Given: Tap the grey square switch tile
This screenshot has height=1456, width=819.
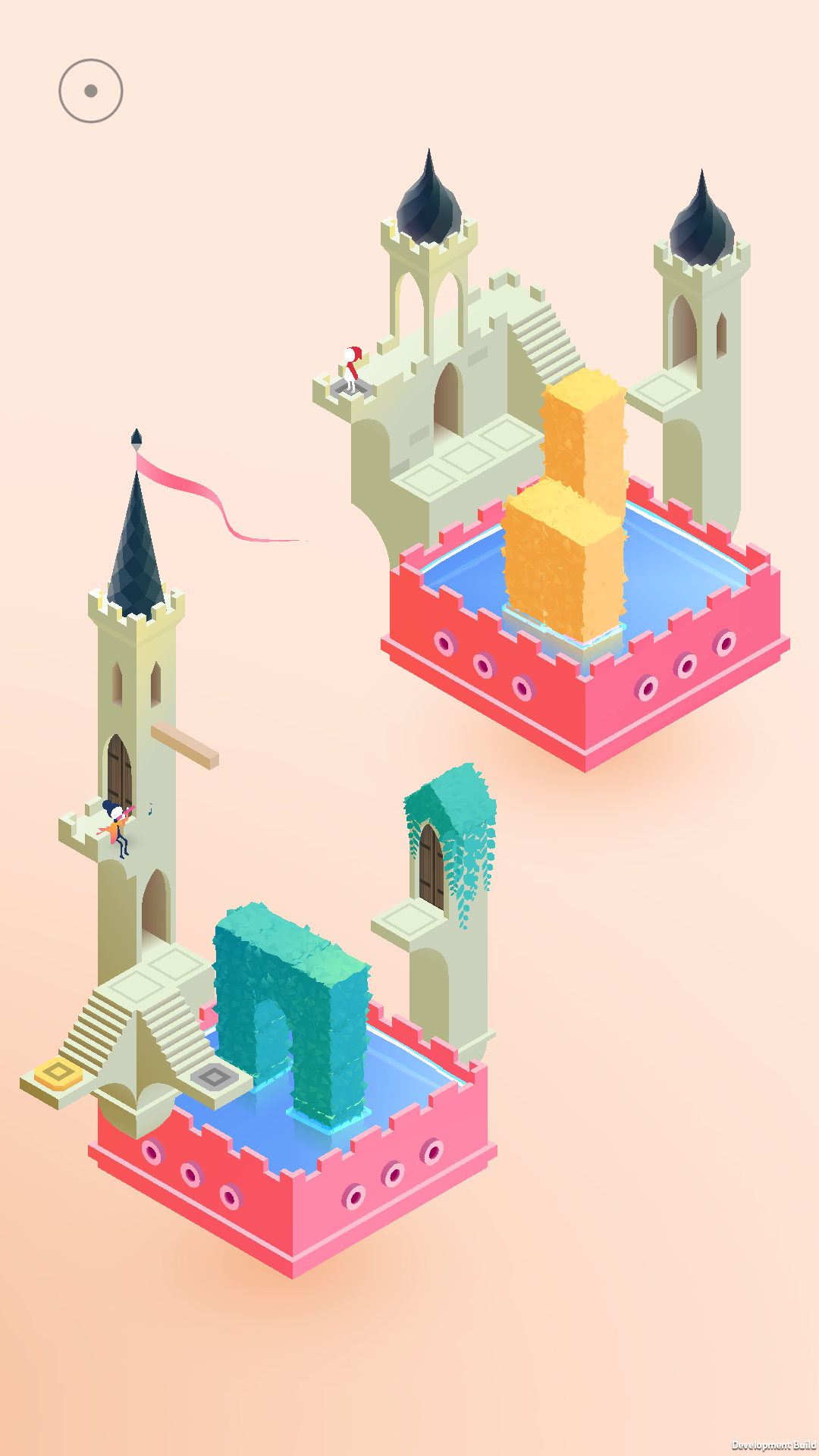Looking at the screenshot, I should coord(214,1075).
